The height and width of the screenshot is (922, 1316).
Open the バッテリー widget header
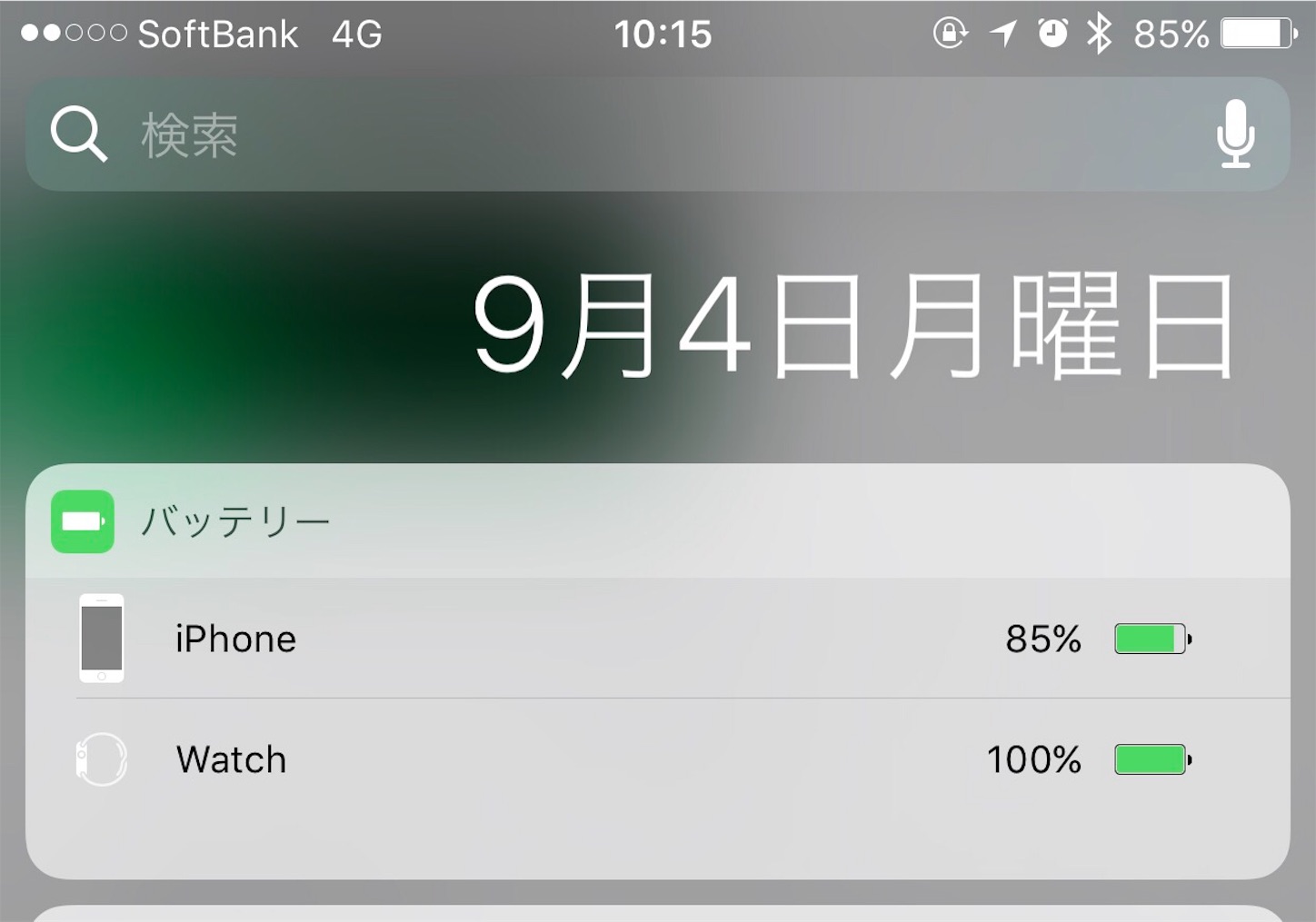coord(236,521)
